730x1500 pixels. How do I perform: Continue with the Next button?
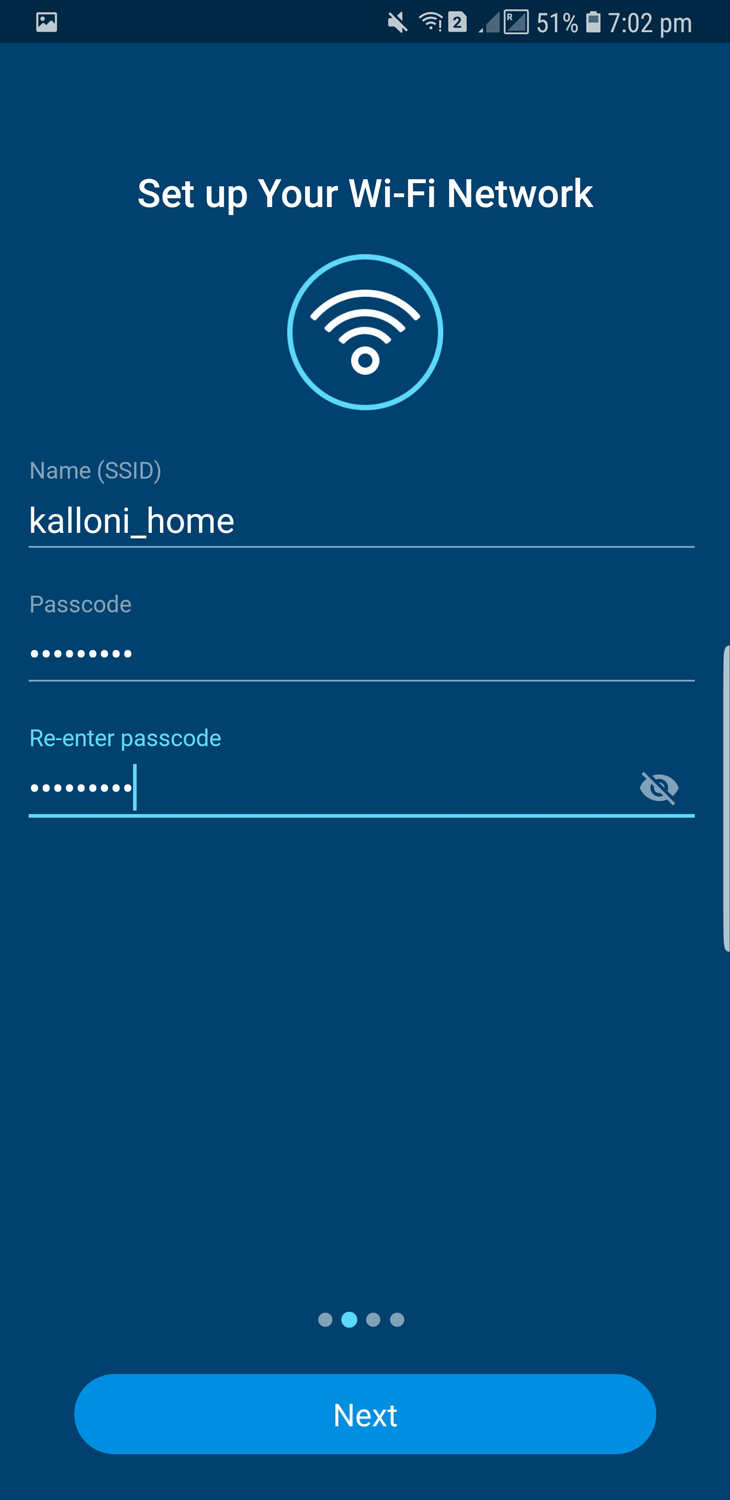pos(365,1414)
